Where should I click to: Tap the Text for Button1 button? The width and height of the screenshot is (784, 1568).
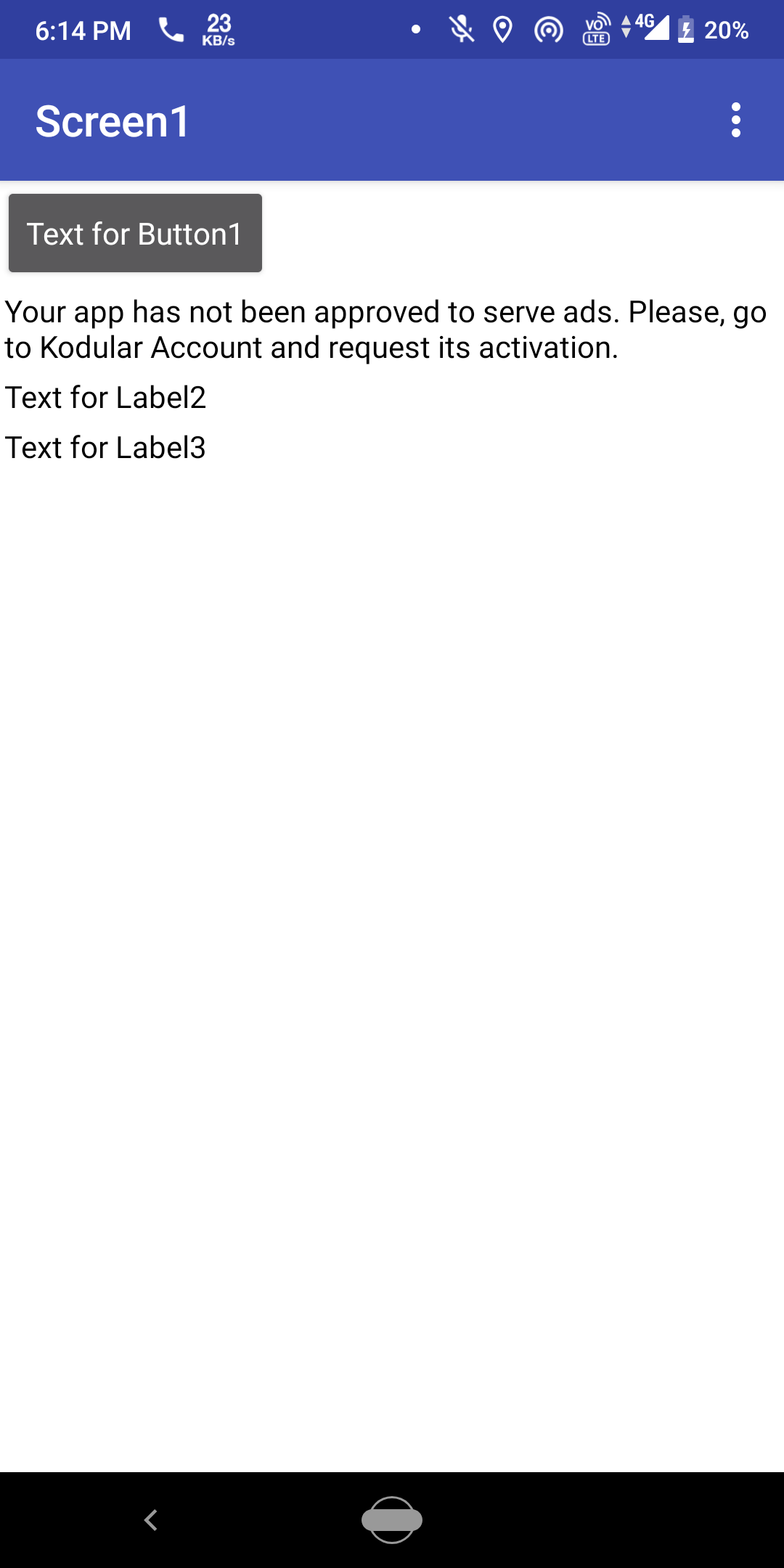[x=135, y=233]
